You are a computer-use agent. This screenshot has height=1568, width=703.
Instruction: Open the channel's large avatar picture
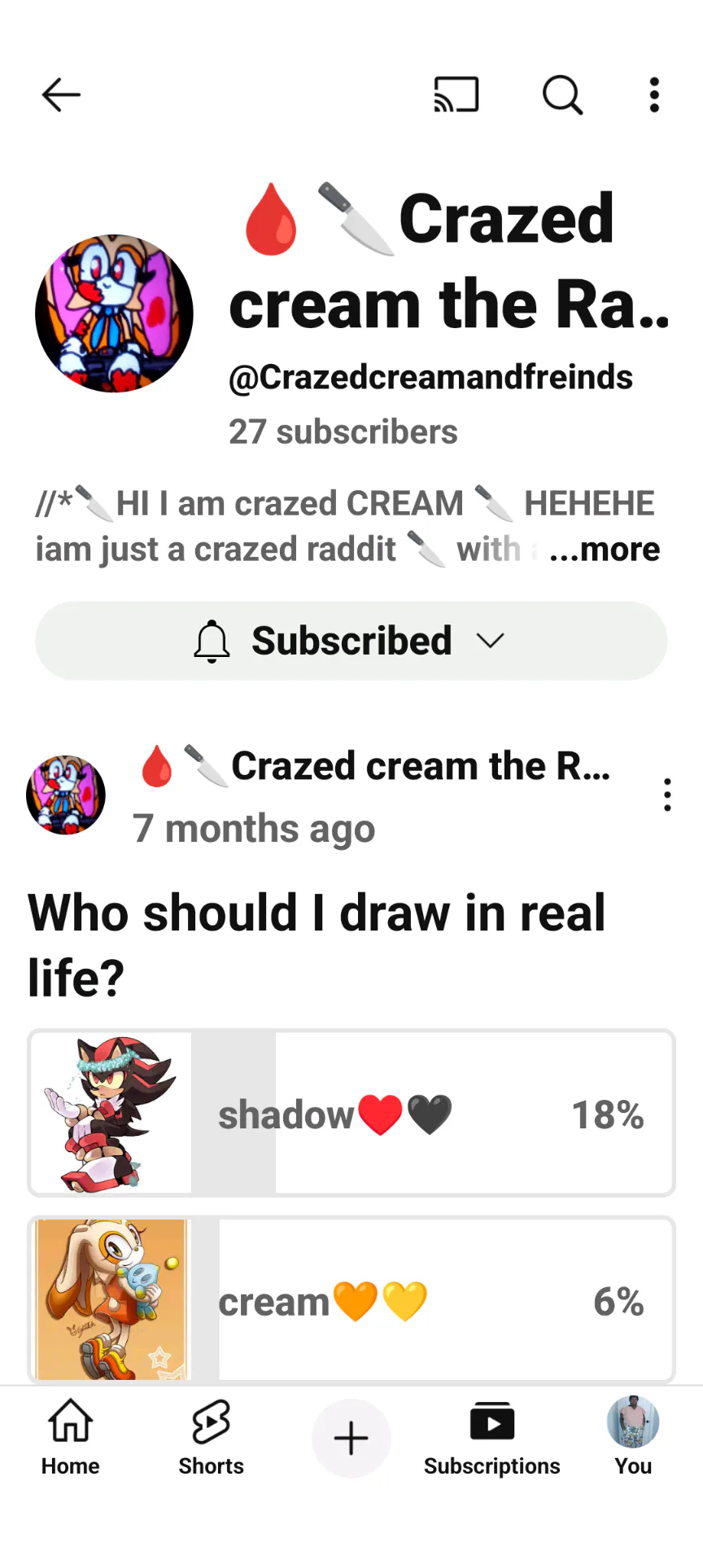point(114,314)
